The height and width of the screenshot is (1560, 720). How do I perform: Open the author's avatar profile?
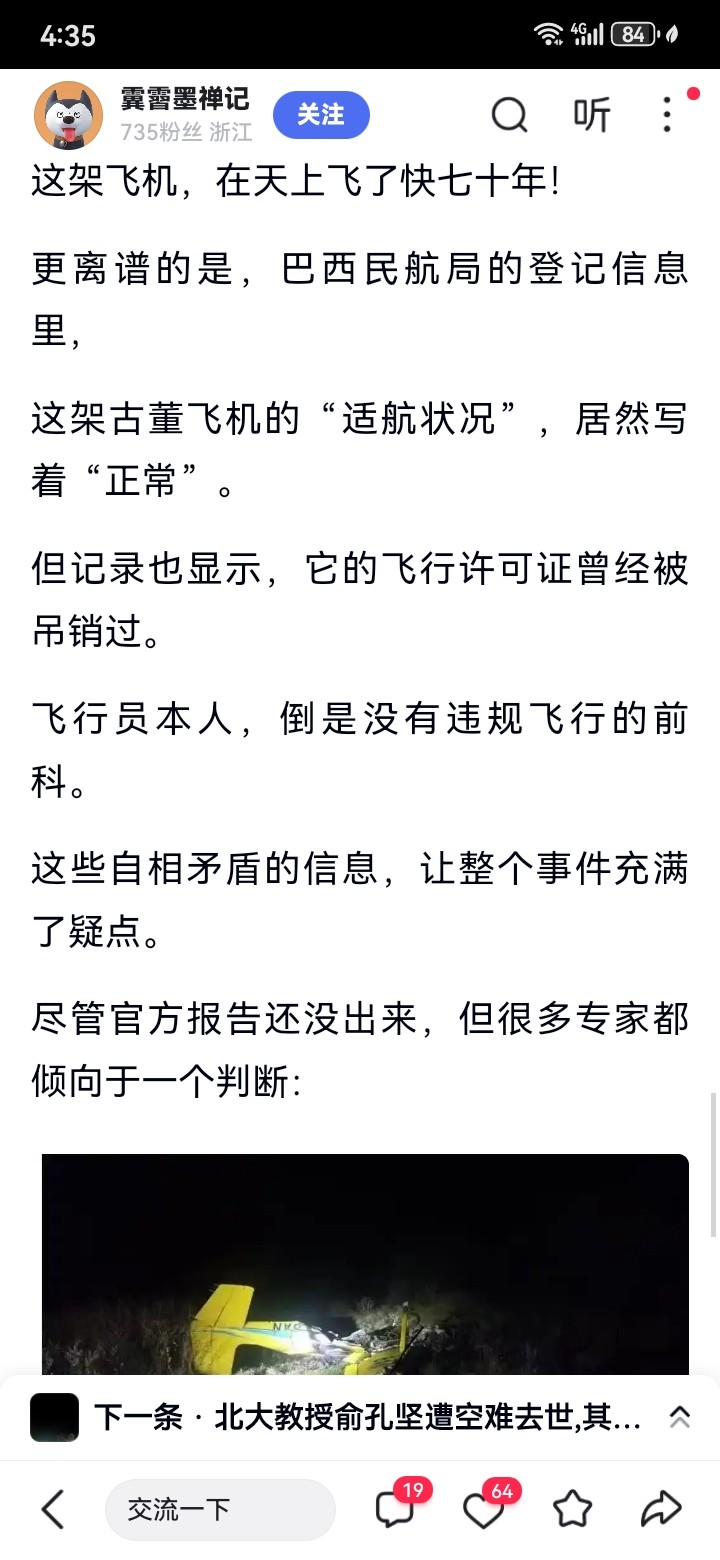click(x=69, y=116)
